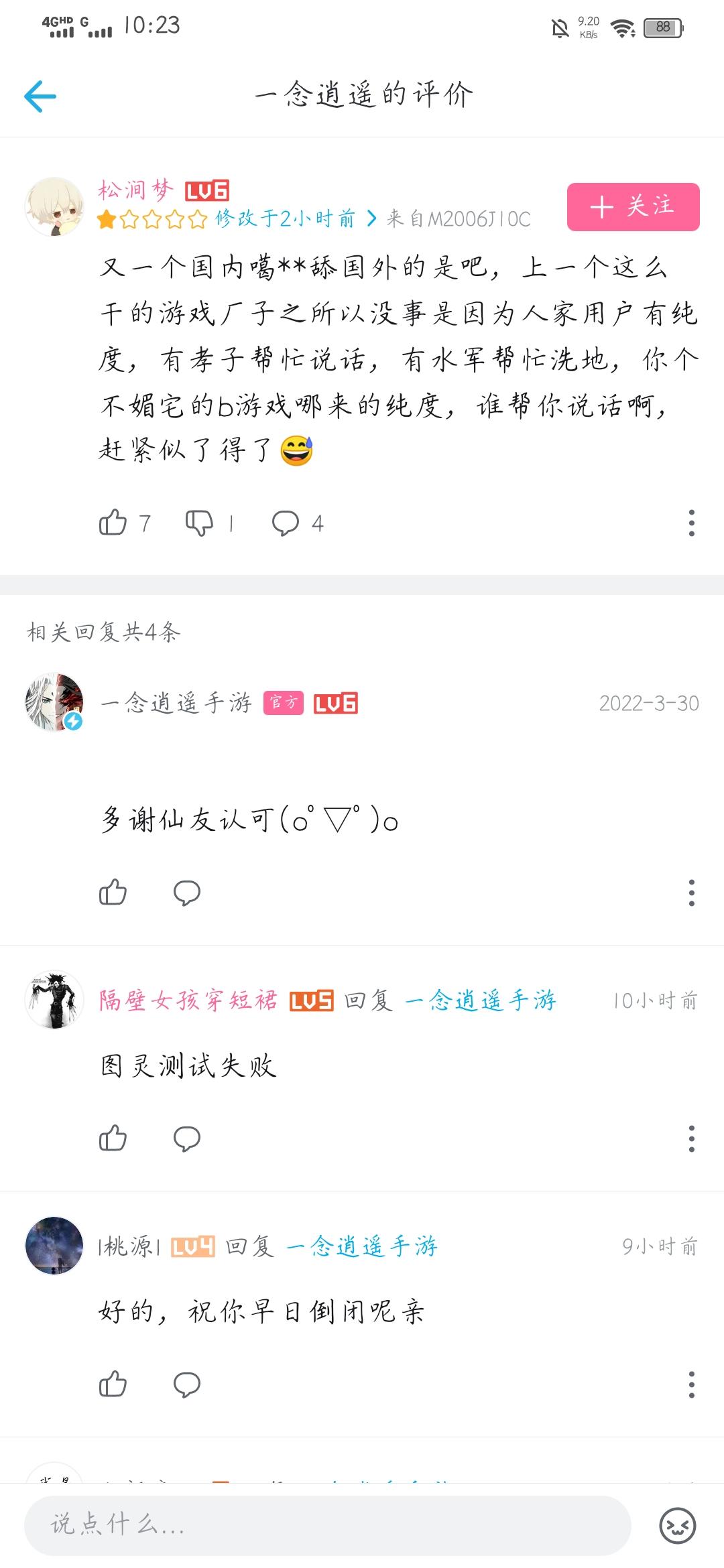724x1568 pixels.
Task: Dislike 松涧梦's review
Action: click(199, 523)
